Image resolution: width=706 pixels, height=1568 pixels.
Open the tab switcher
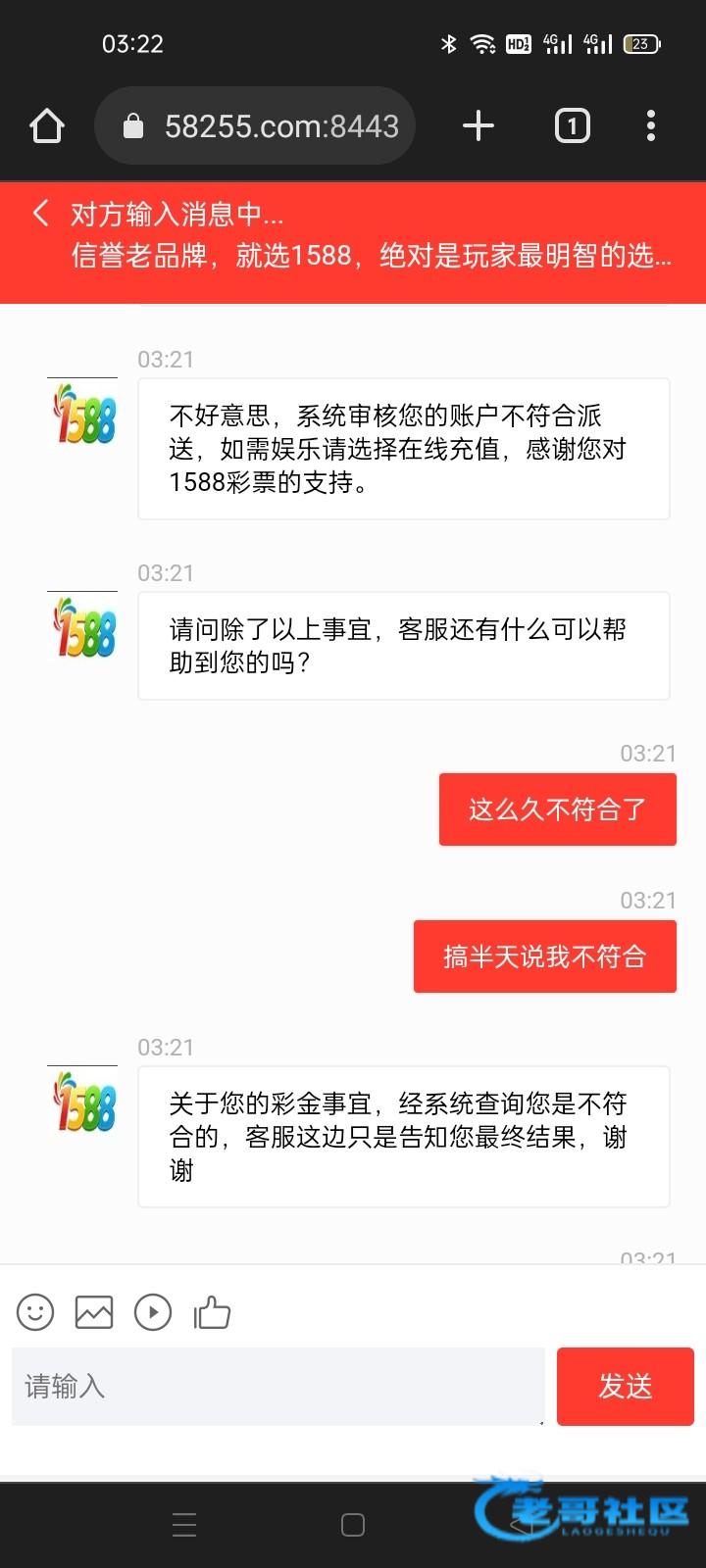coord(573,126)
